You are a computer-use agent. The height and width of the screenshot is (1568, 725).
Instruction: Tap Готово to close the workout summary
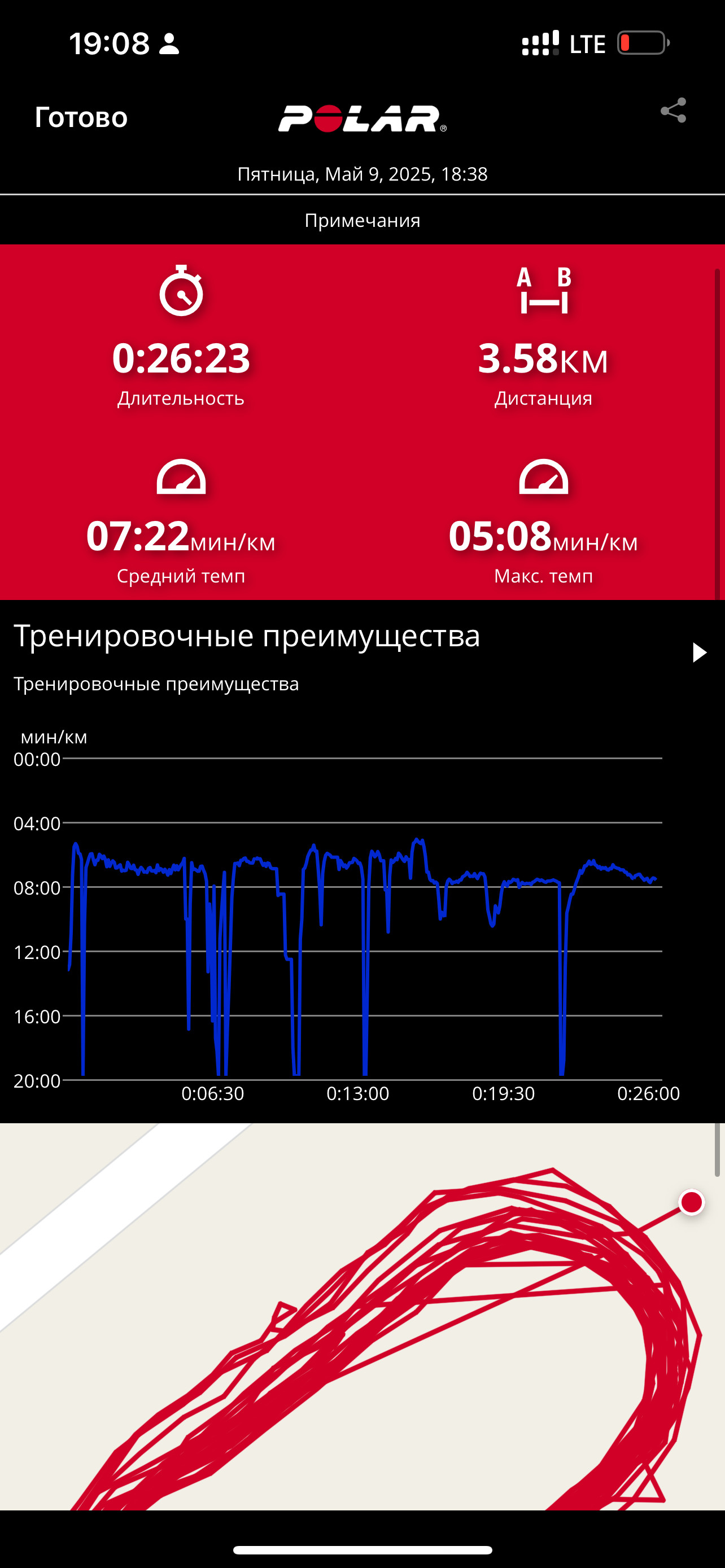81,117
